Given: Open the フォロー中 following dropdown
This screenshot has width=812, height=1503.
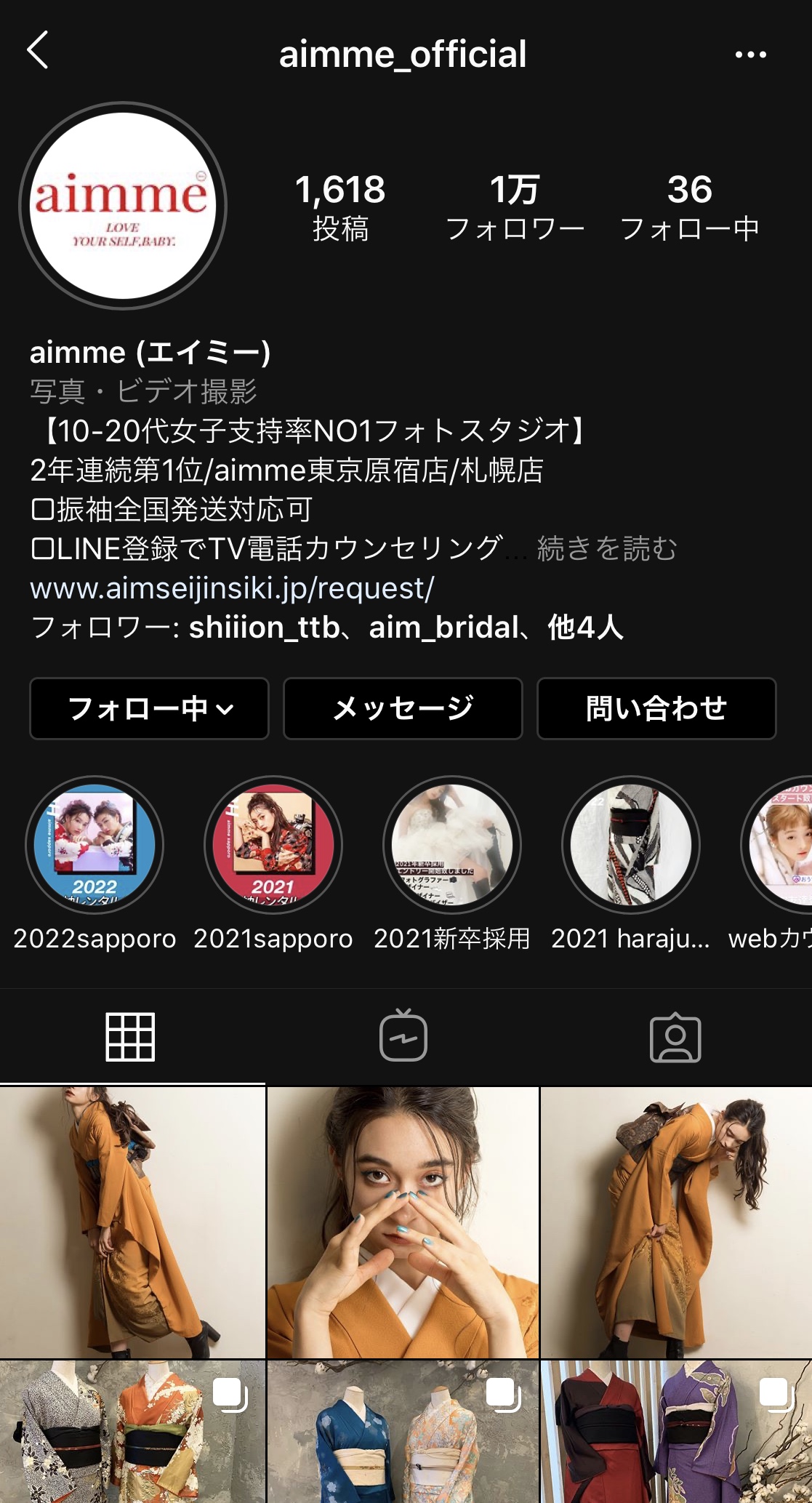Looking at the screenshot, I should 149,708.
